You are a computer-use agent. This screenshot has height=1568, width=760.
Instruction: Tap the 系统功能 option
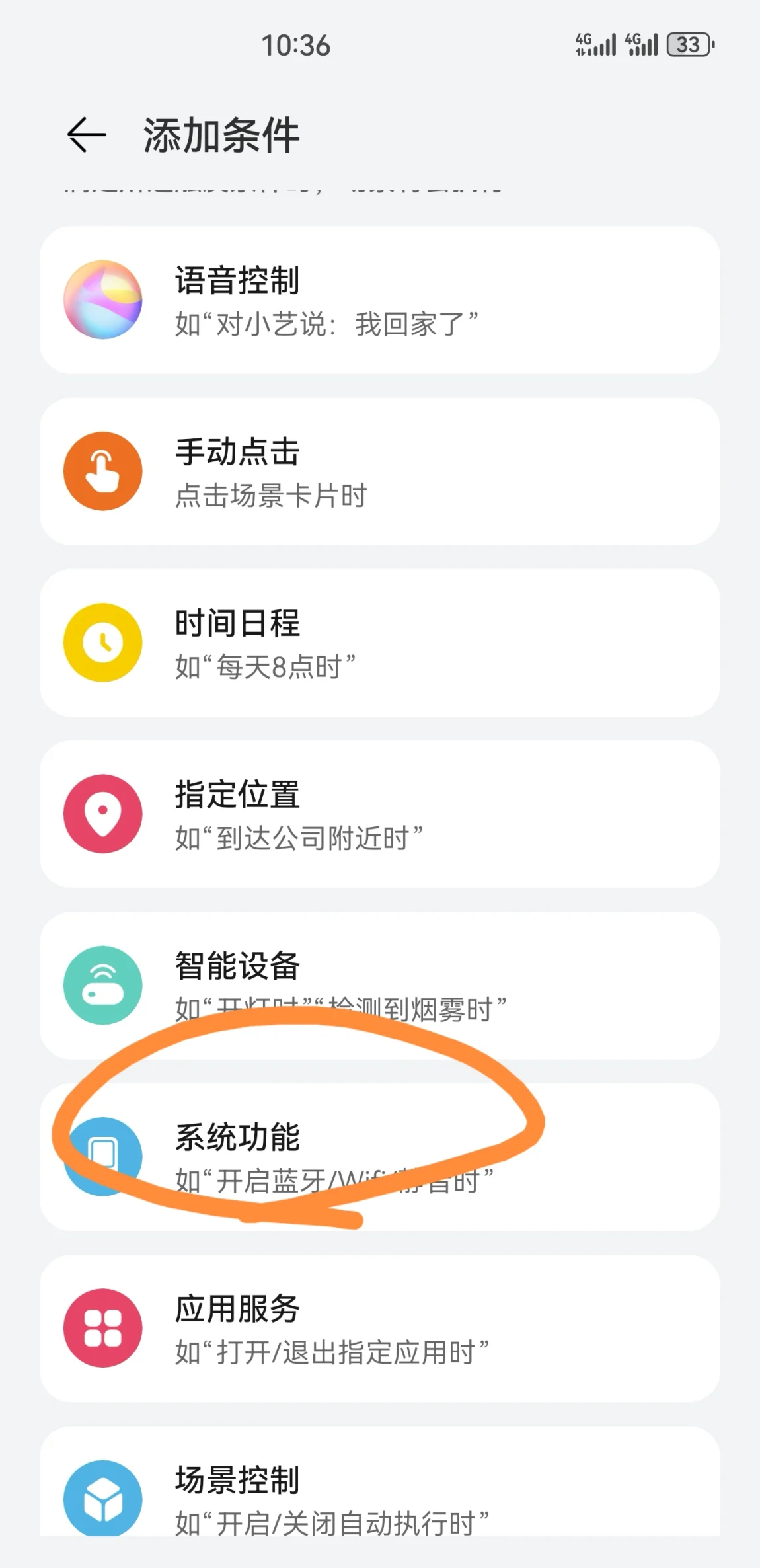click(x=380, y=1157)
